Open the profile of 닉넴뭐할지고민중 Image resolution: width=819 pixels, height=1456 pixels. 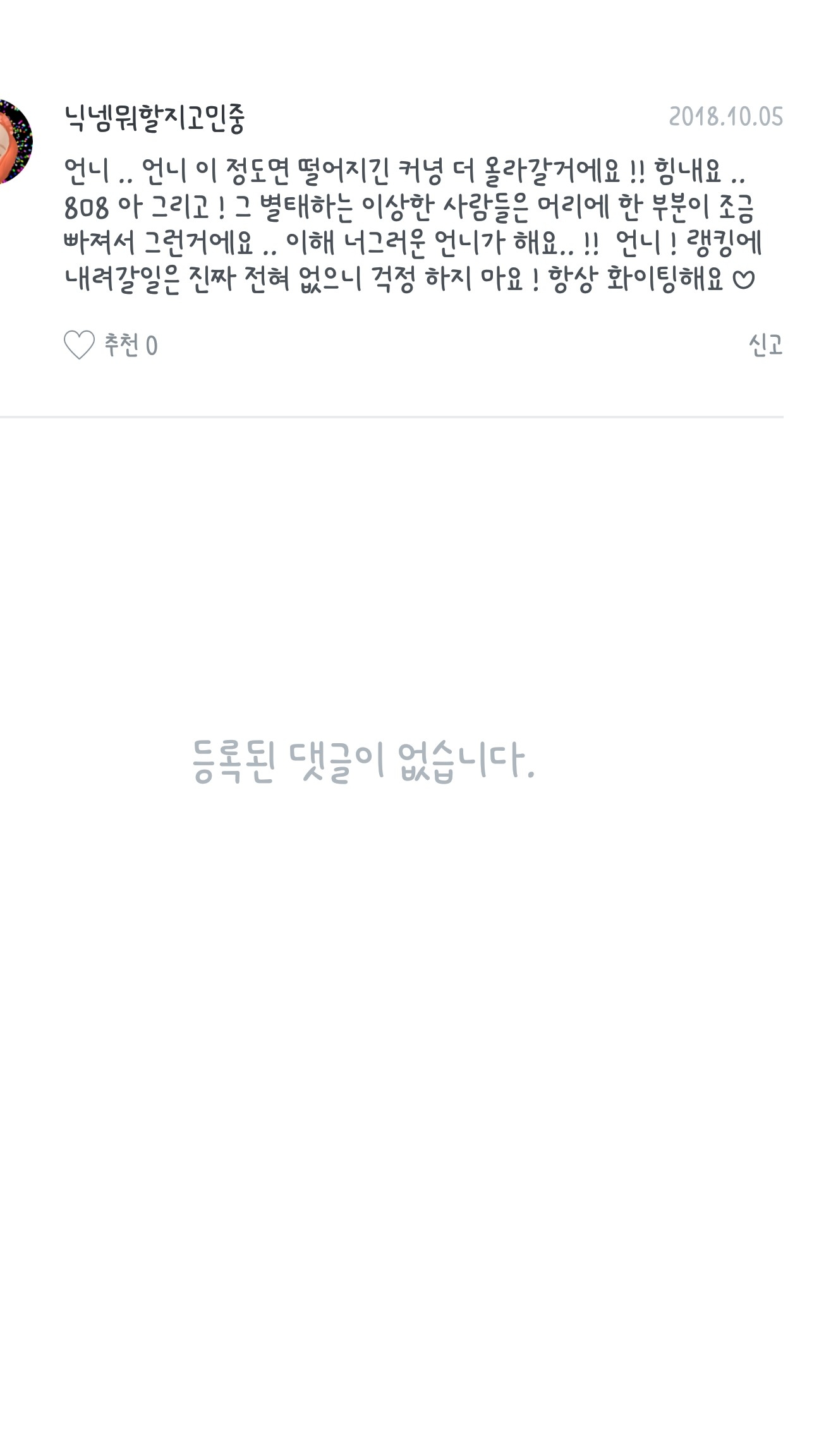point(155,118)
